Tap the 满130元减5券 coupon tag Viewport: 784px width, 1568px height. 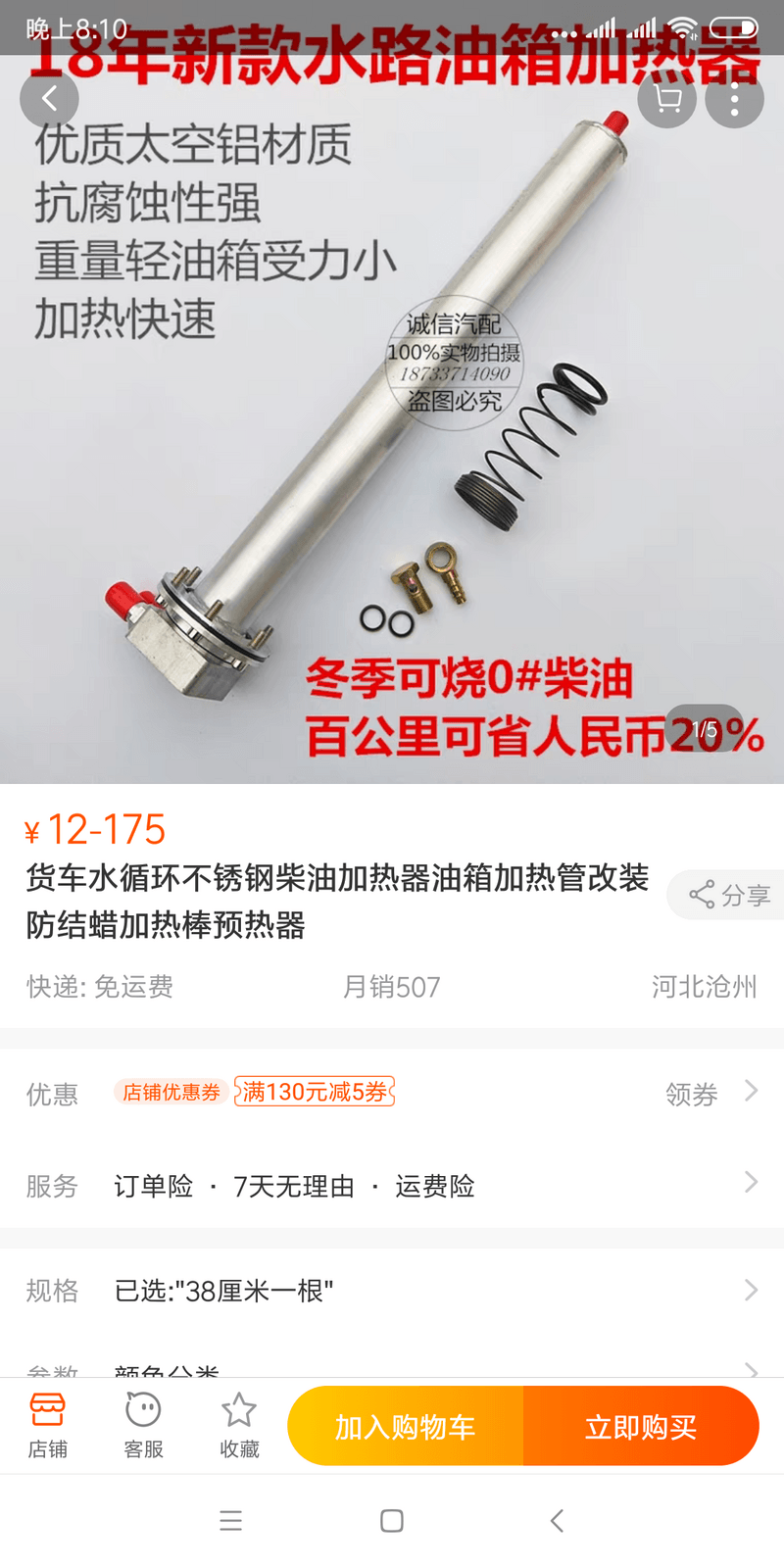[x=315, y=1092]
